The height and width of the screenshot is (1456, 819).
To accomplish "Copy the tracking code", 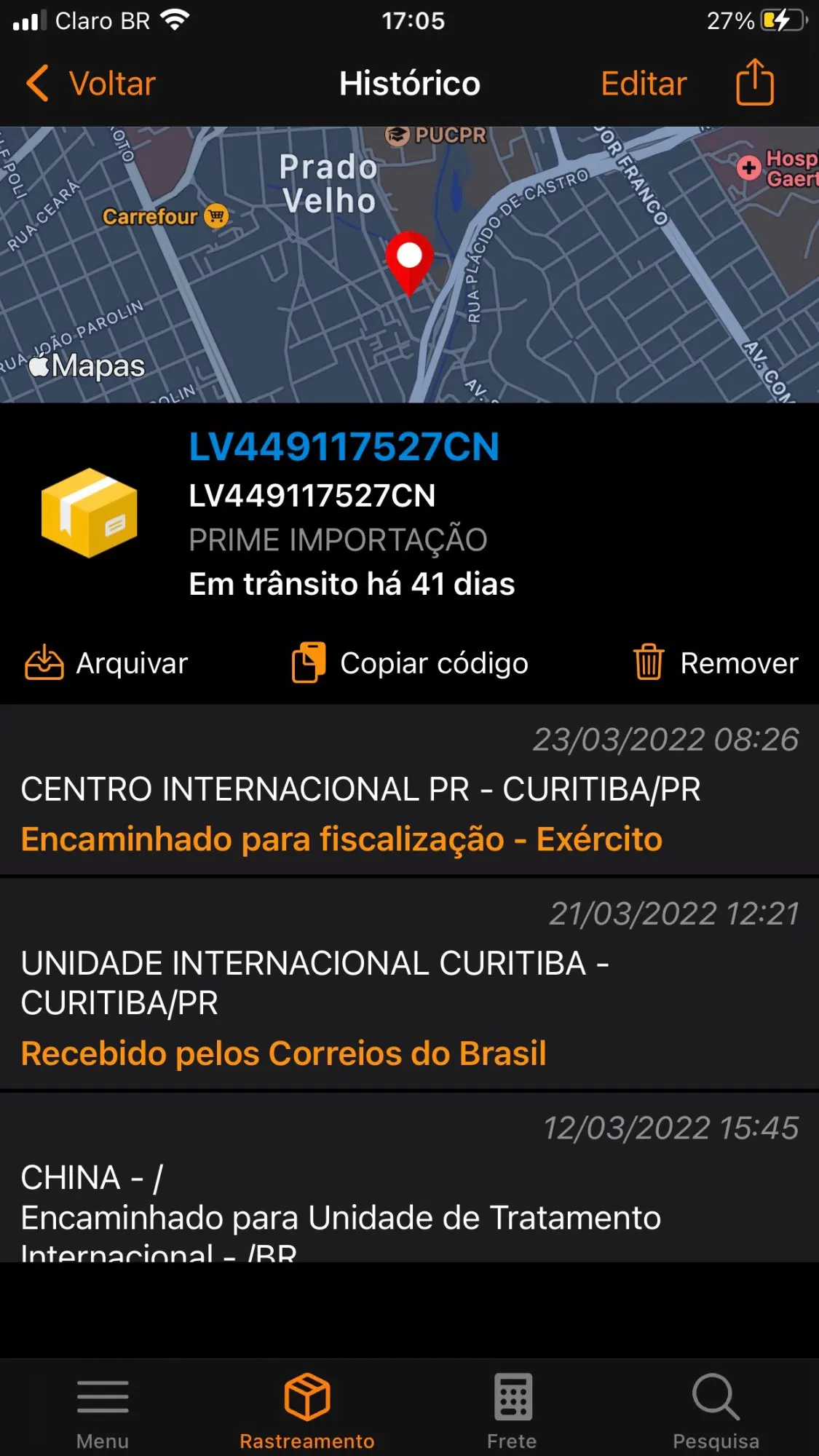I will pyautogui.click(x=411, y=663).
